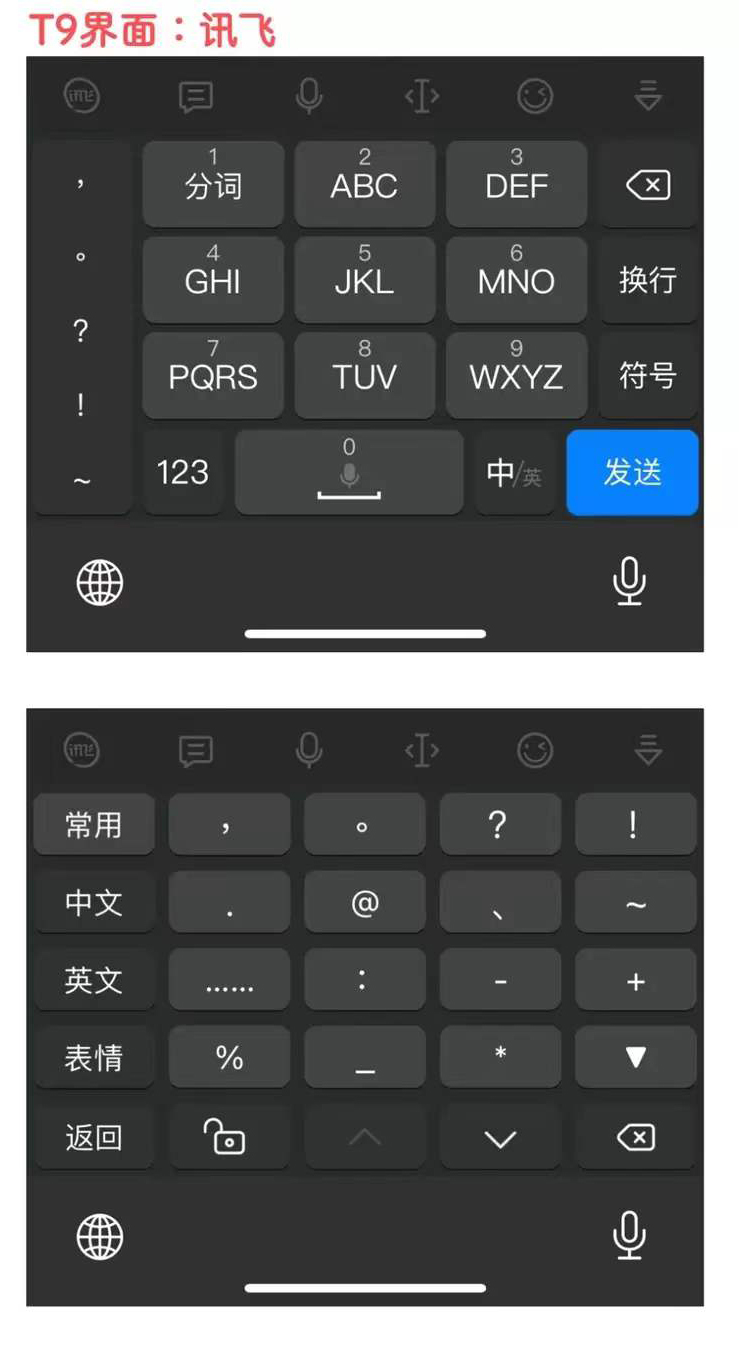
Task: Tap the ▼ key on the symbol keyboard
Action: (x=635, y=1057)
